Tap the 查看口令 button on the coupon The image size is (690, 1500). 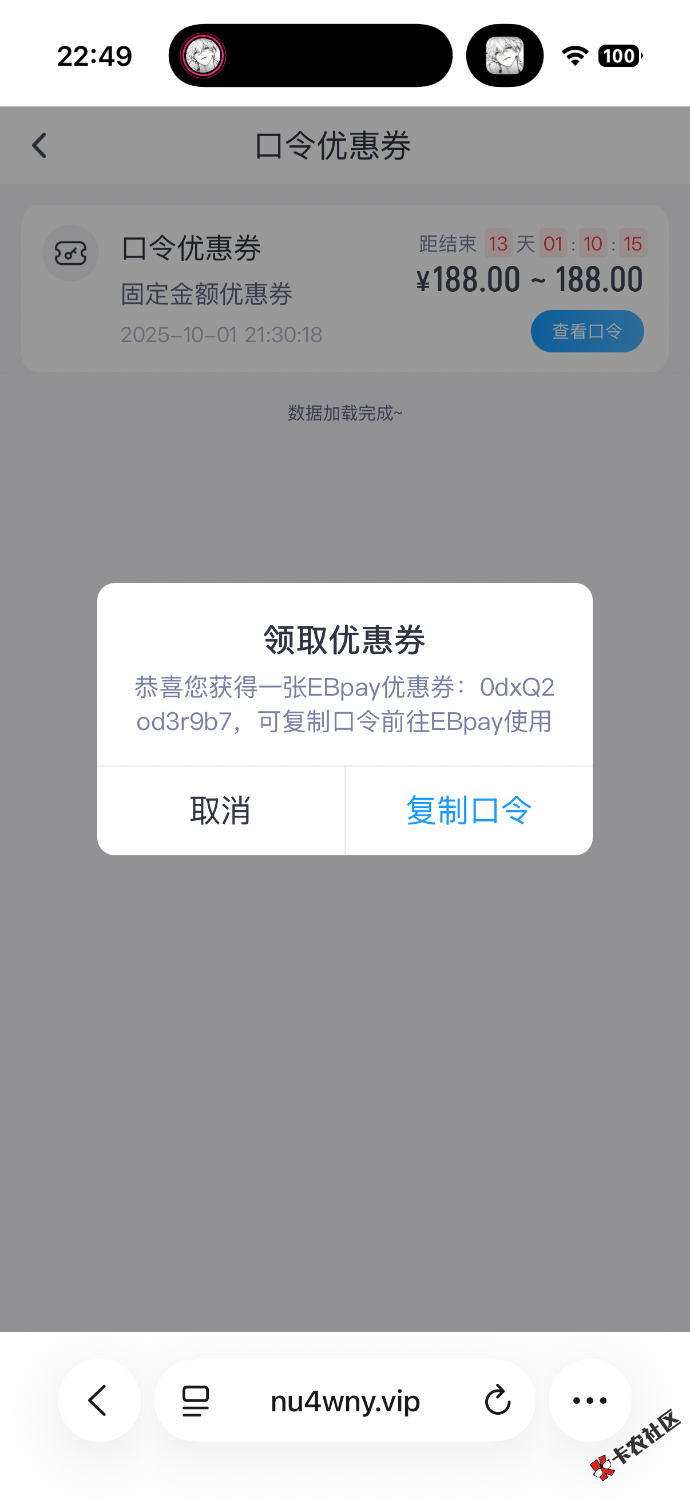(x=587, y=331)
